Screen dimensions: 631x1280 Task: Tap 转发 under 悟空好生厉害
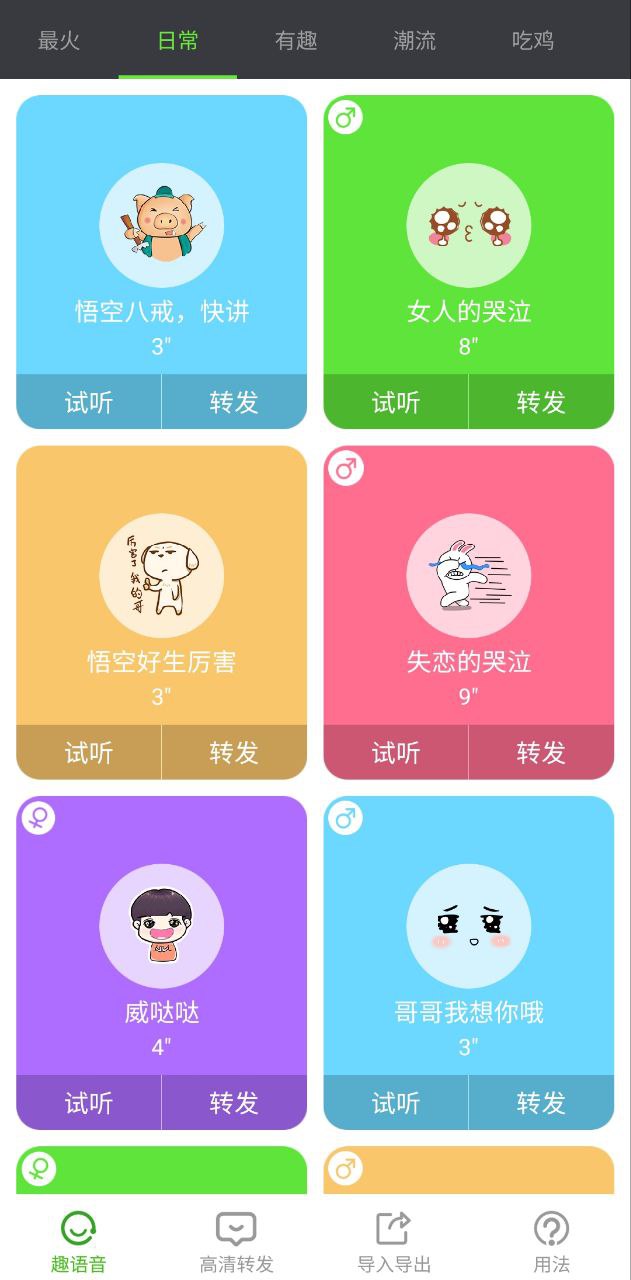click(234, 752)
